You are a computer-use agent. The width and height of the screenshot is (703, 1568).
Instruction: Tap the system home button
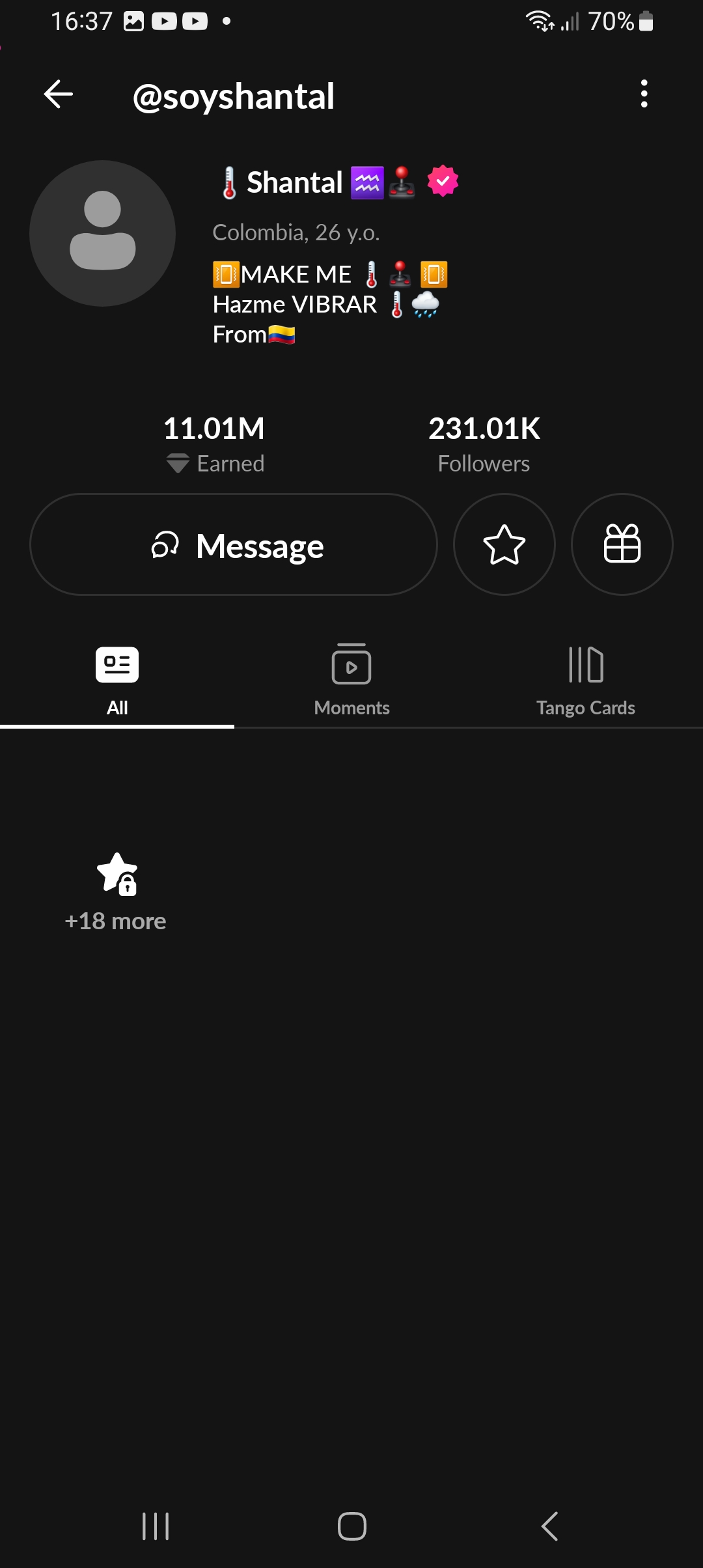[x=351, y=1526]
